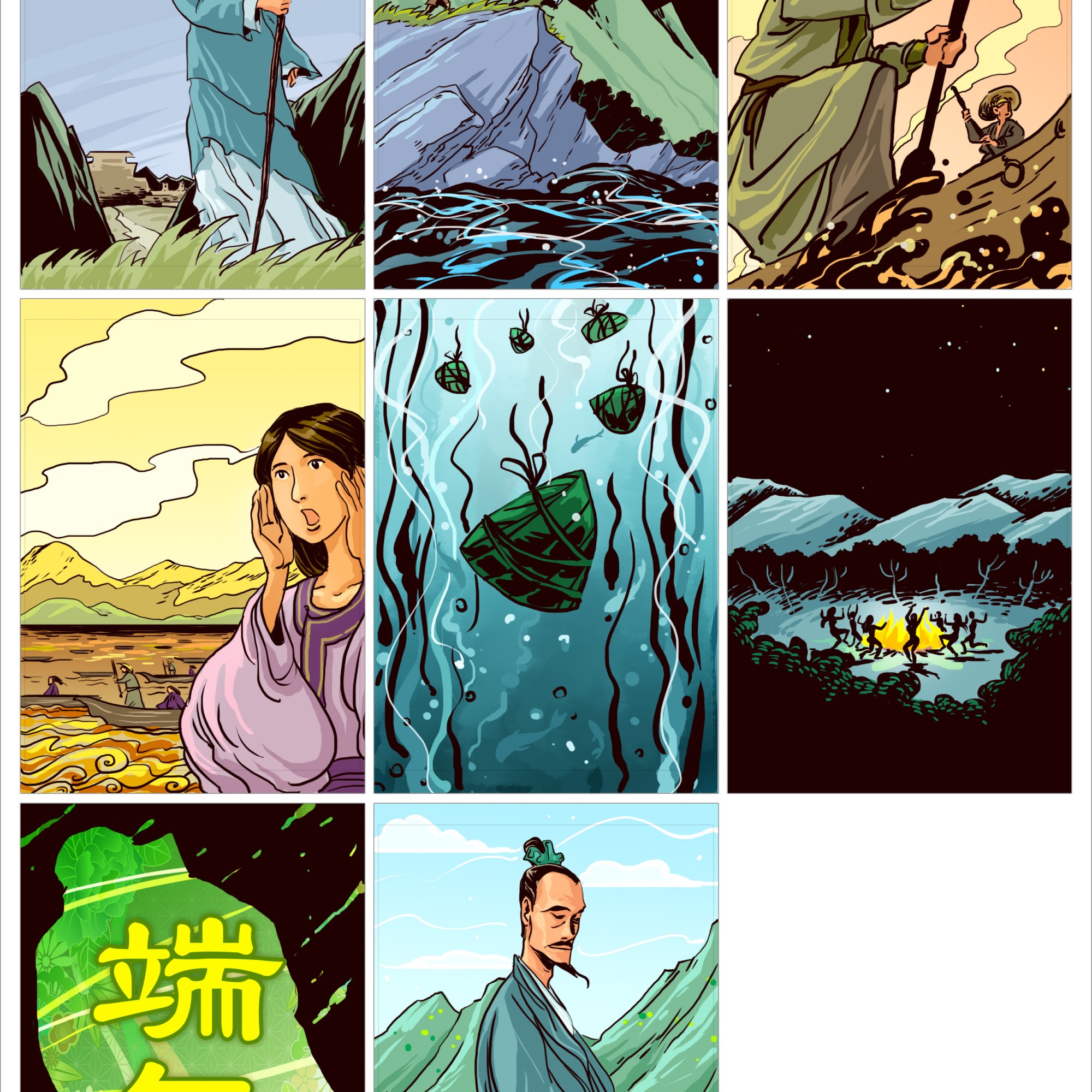Select the underwater sinking zongzi page
Screen dimensions: 1092x1092
pyautogui.click(x=545, y=545)
